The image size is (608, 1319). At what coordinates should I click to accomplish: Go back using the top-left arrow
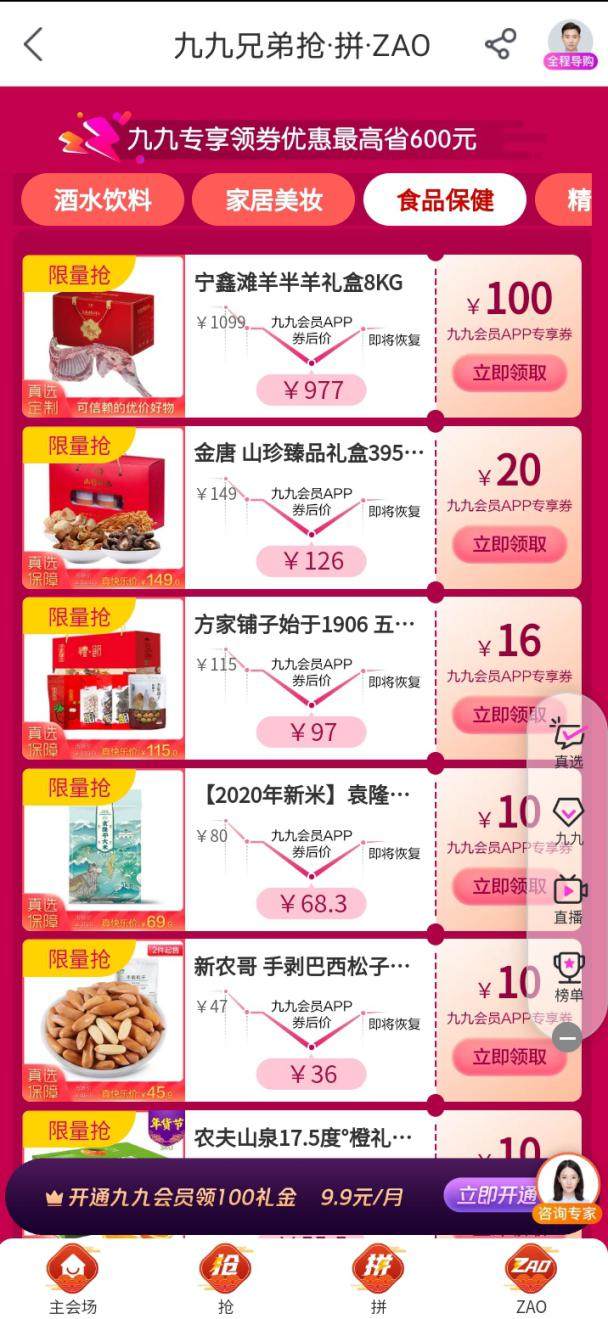(33, 45)
